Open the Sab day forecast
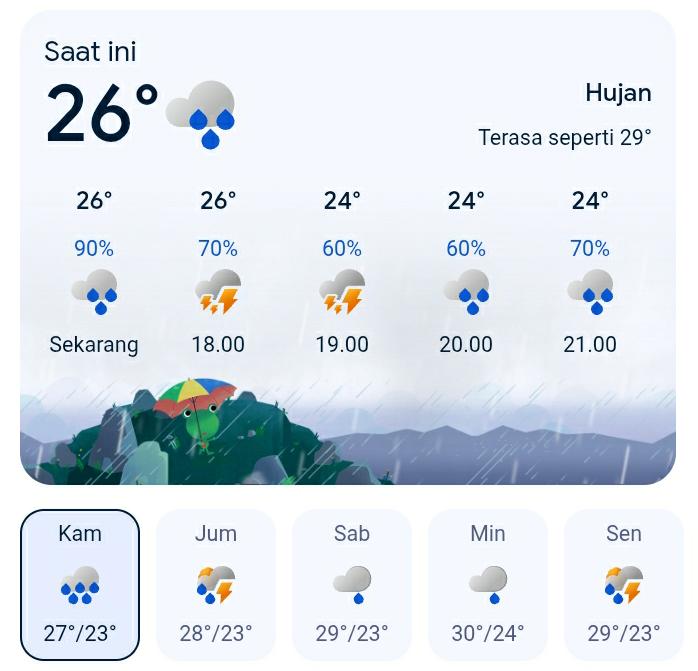This screenshot has width=698, height=671. coord(352,585)
